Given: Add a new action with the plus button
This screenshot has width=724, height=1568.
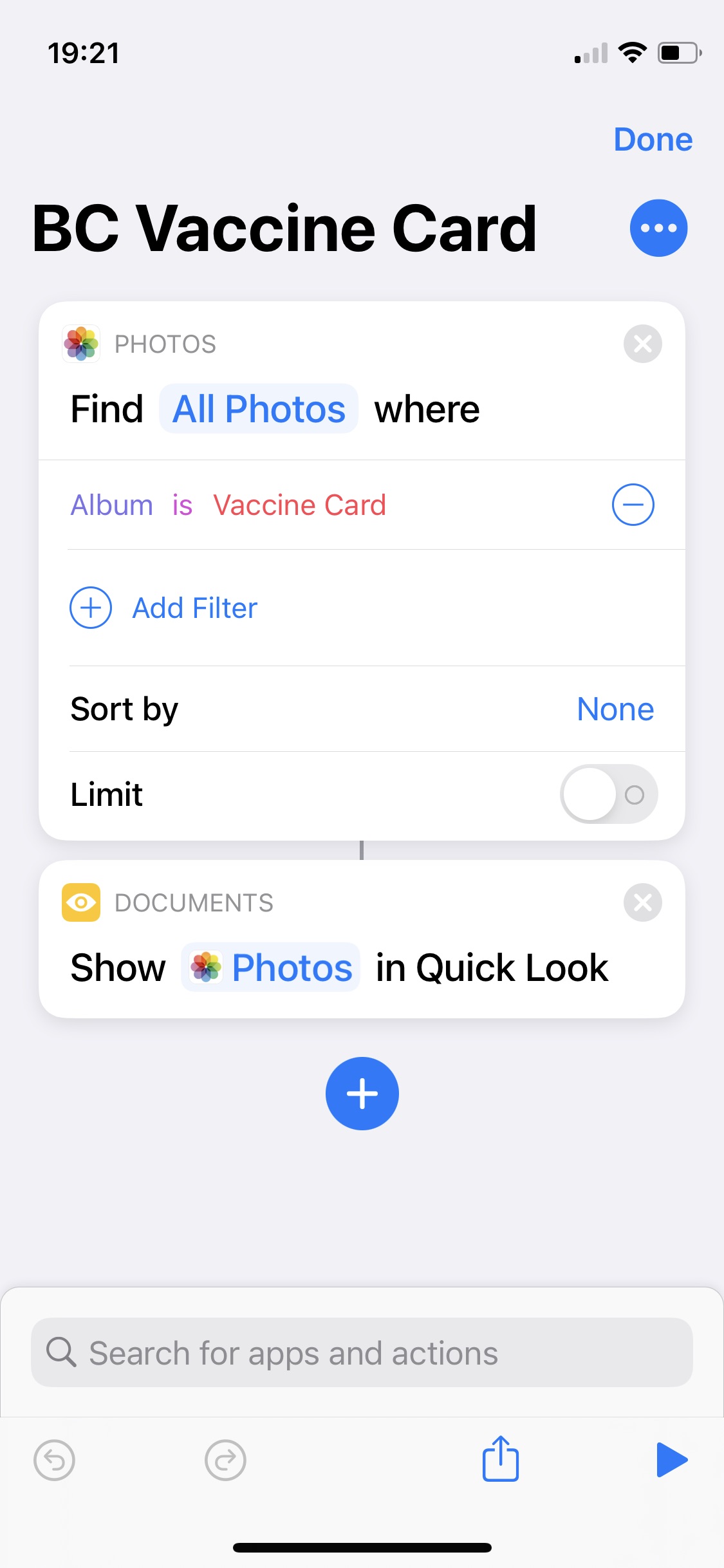Looking at the screenshot, I should [x=362, y=1093].
